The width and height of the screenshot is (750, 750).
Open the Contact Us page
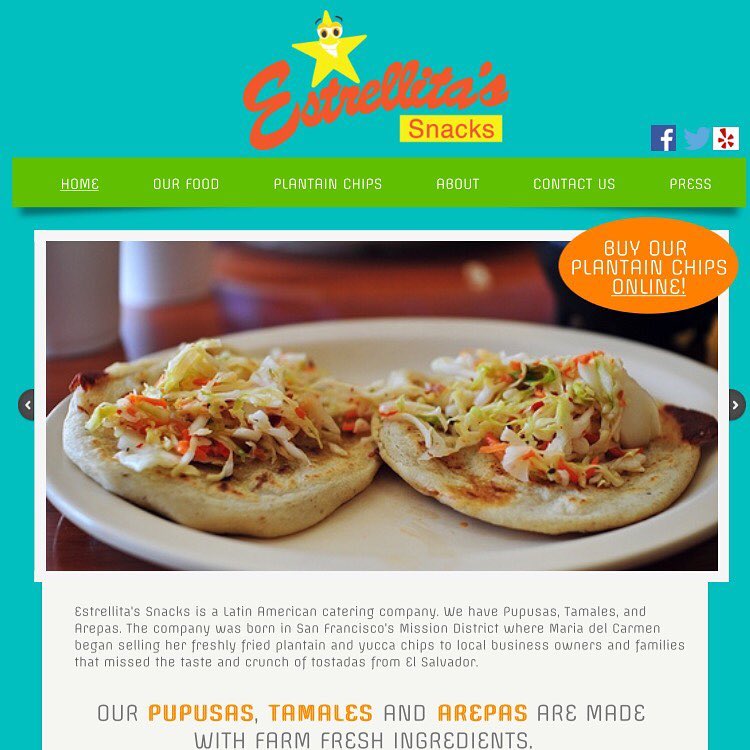point(574,184)
